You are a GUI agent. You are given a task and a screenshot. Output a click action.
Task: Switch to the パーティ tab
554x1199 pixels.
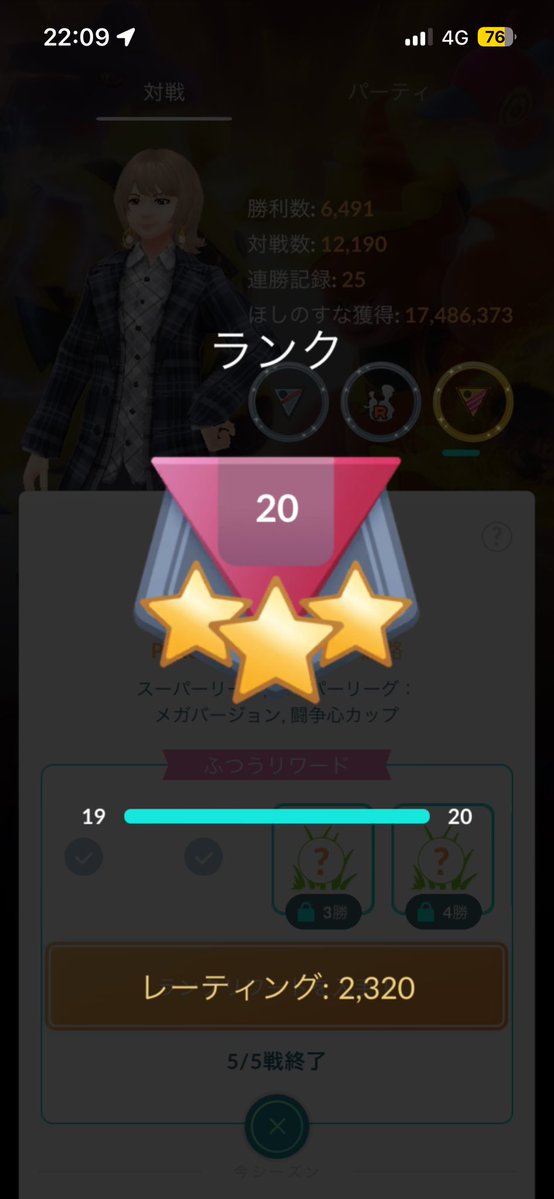coord(387,93)
